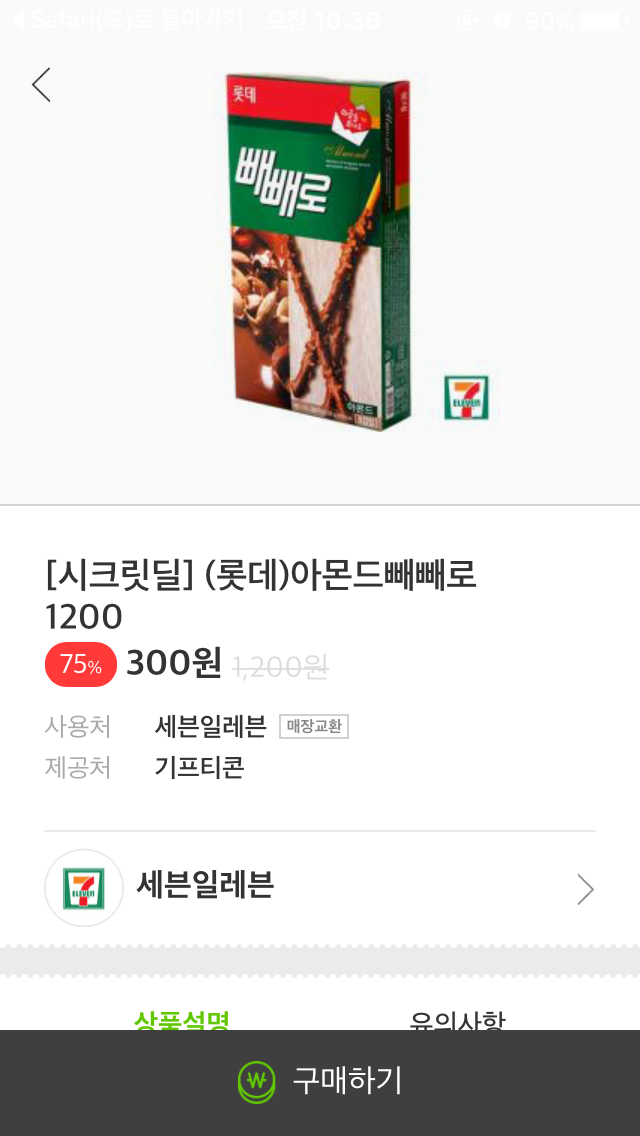This screenshot has width=640, height=1136.
Task: Switch to the 유의사항 tab
Action: [x=457, y=1019]
